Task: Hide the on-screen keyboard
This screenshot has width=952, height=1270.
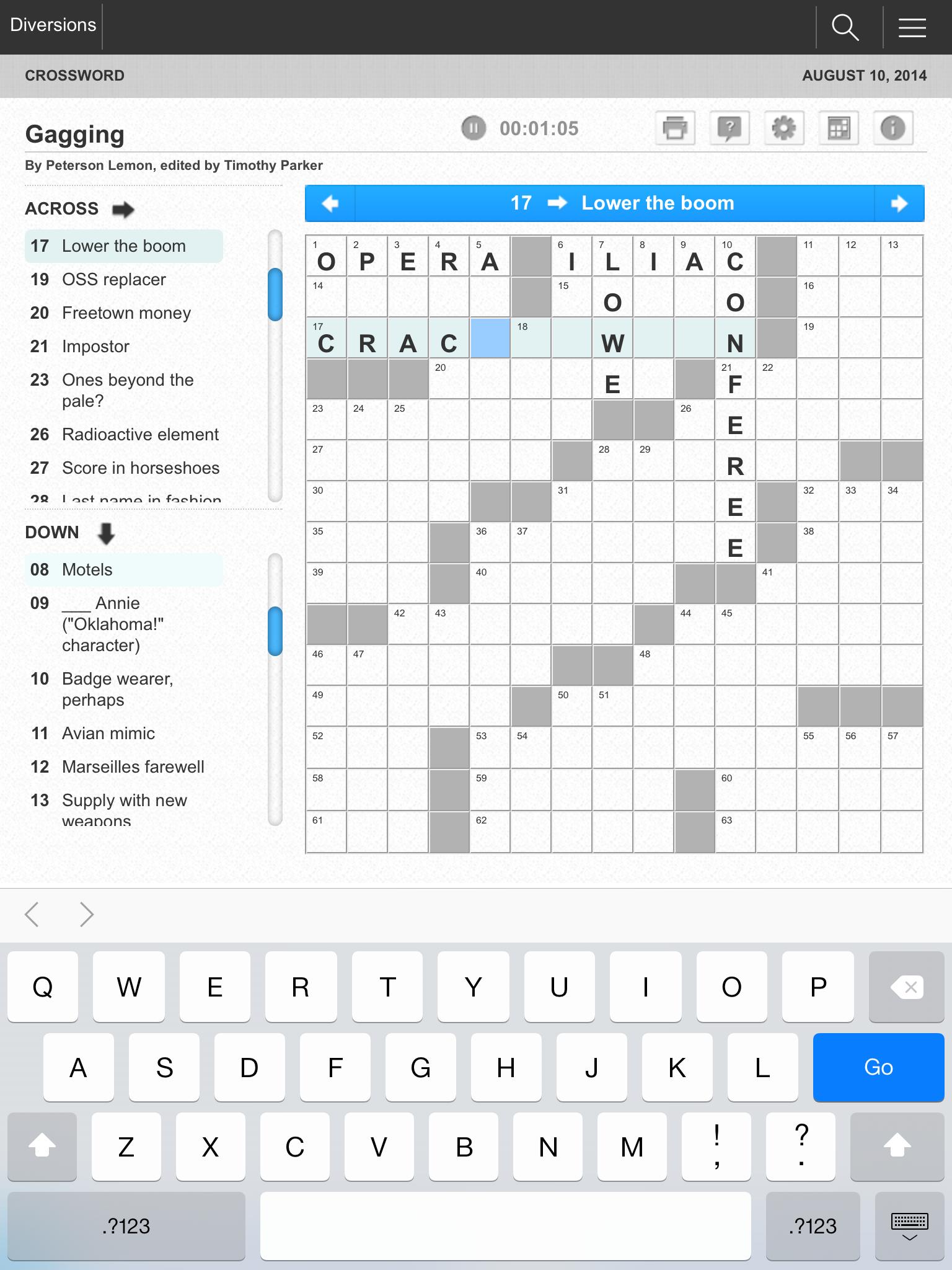Action: click(x=909, y=1226)
